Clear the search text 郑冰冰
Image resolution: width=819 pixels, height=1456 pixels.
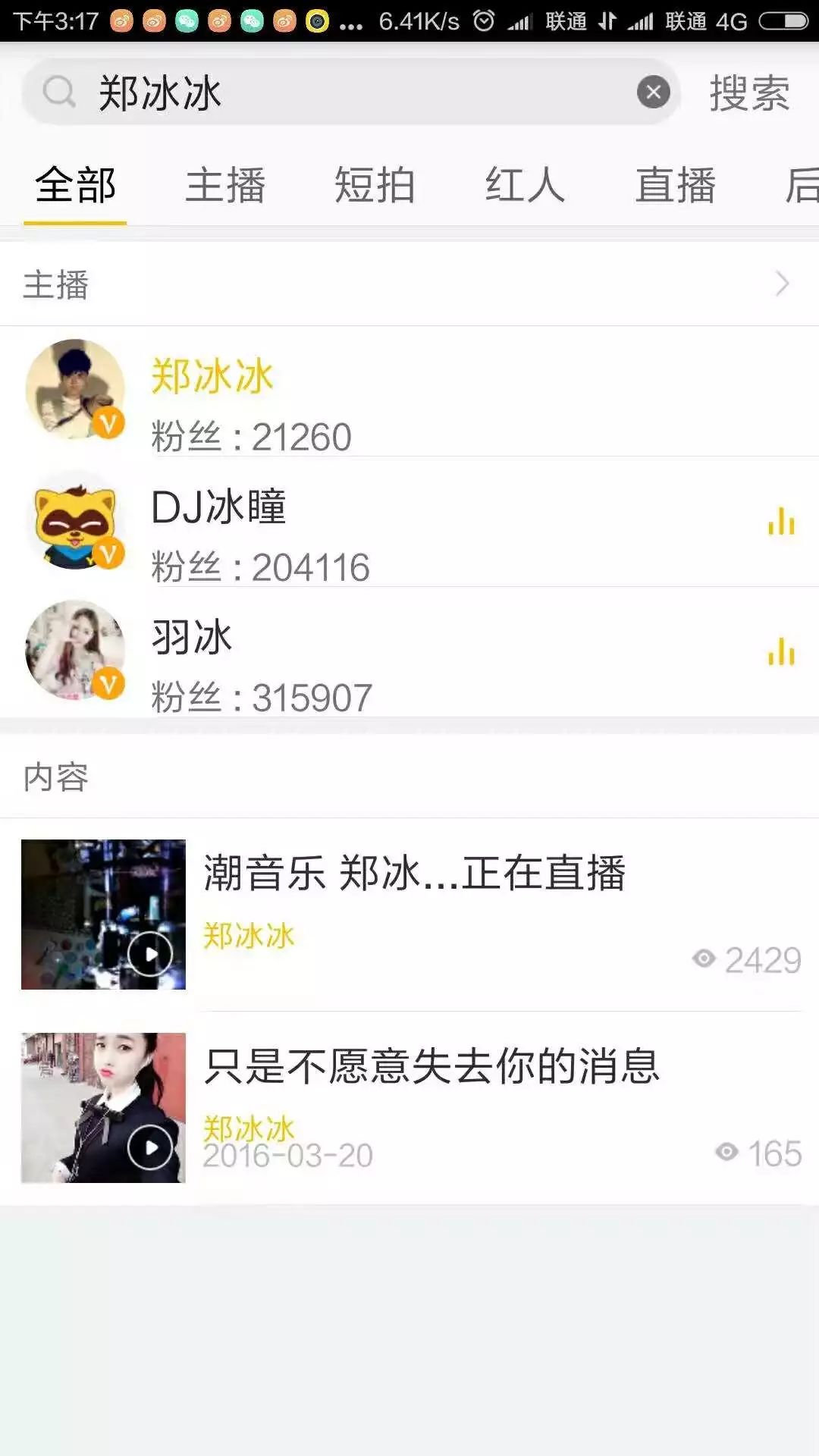click(653, 93)
